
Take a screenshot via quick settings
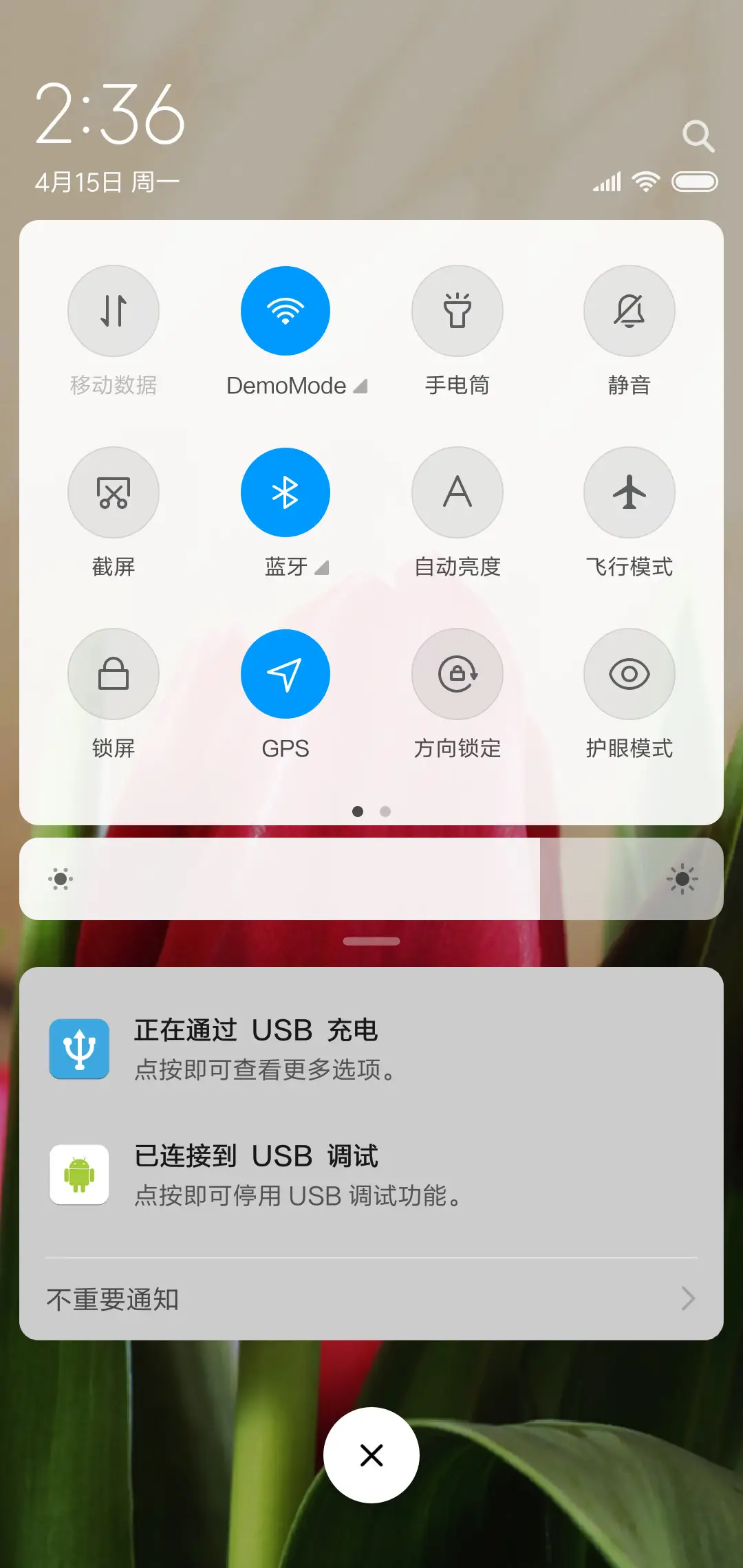[114, 492]
